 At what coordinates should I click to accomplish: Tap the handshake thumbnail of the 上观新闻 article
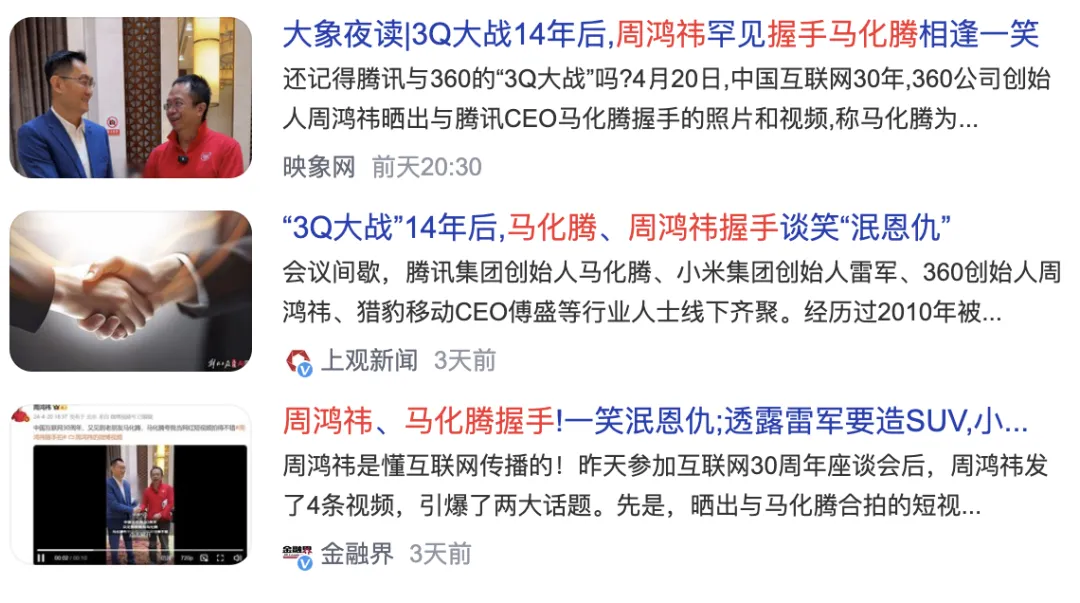tap(131, 291)
